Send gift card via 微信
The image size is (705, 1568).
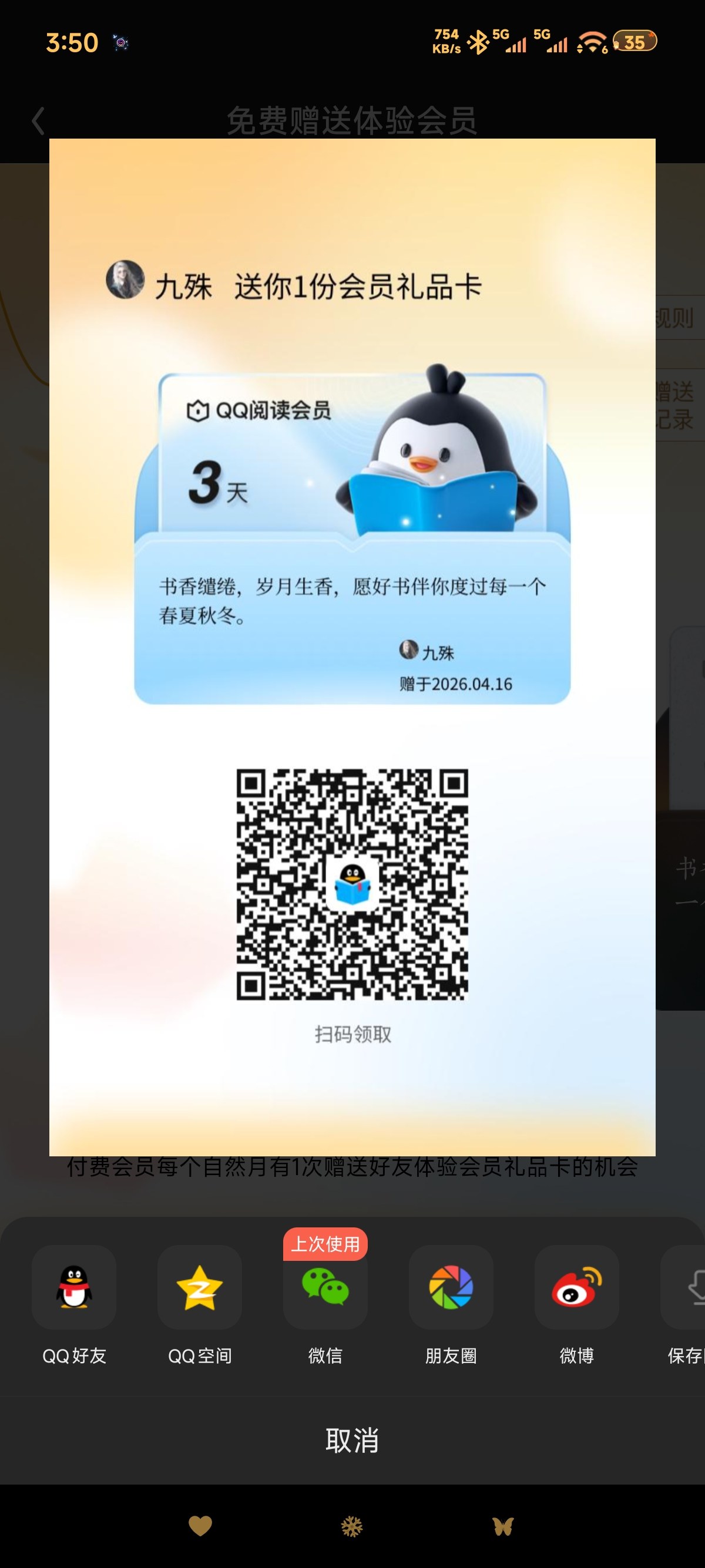pos(325,1287)
